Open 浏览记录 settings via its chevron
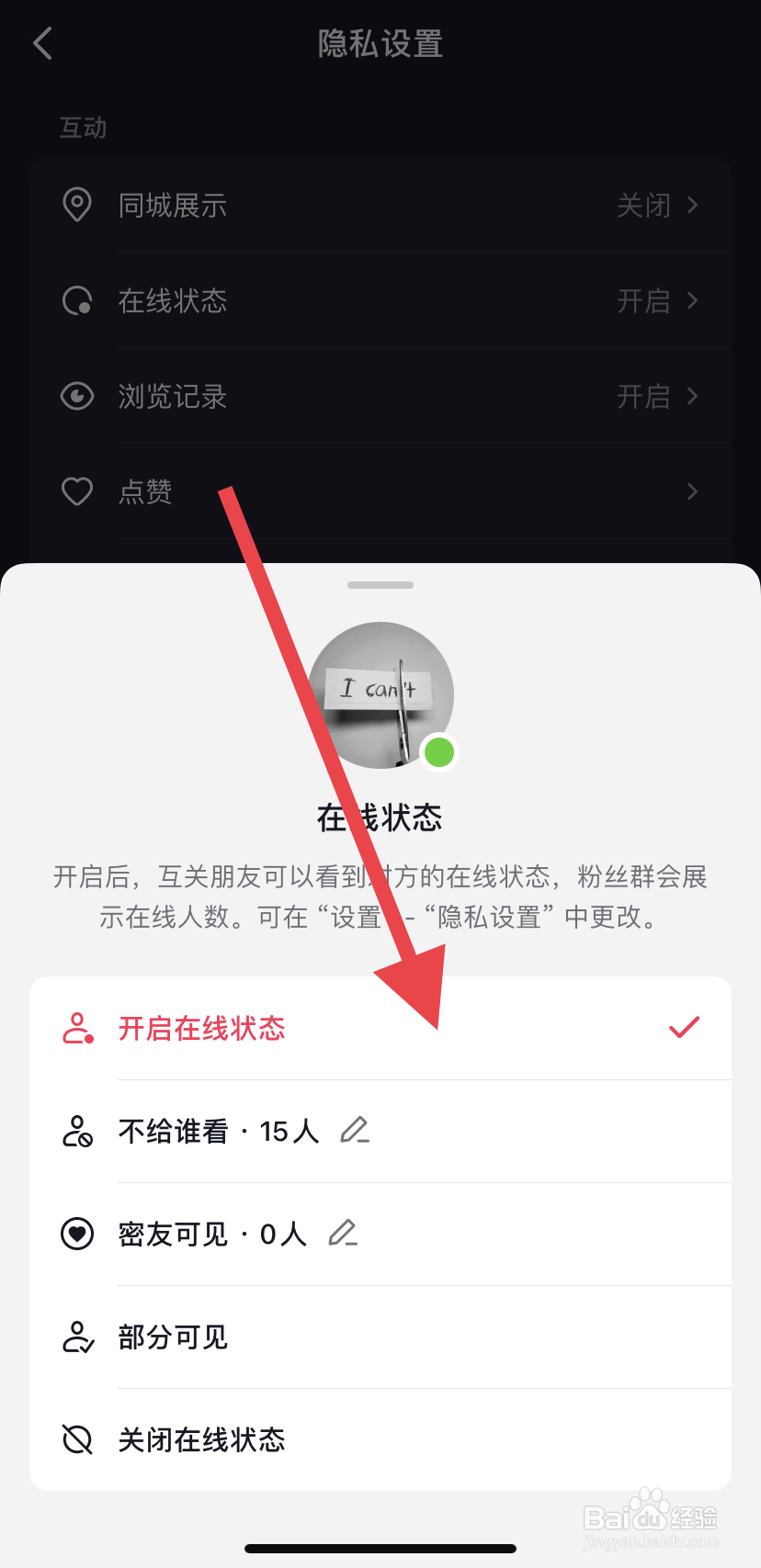Viewport: 761px width, 1568px height. click(x=694, y=396)
